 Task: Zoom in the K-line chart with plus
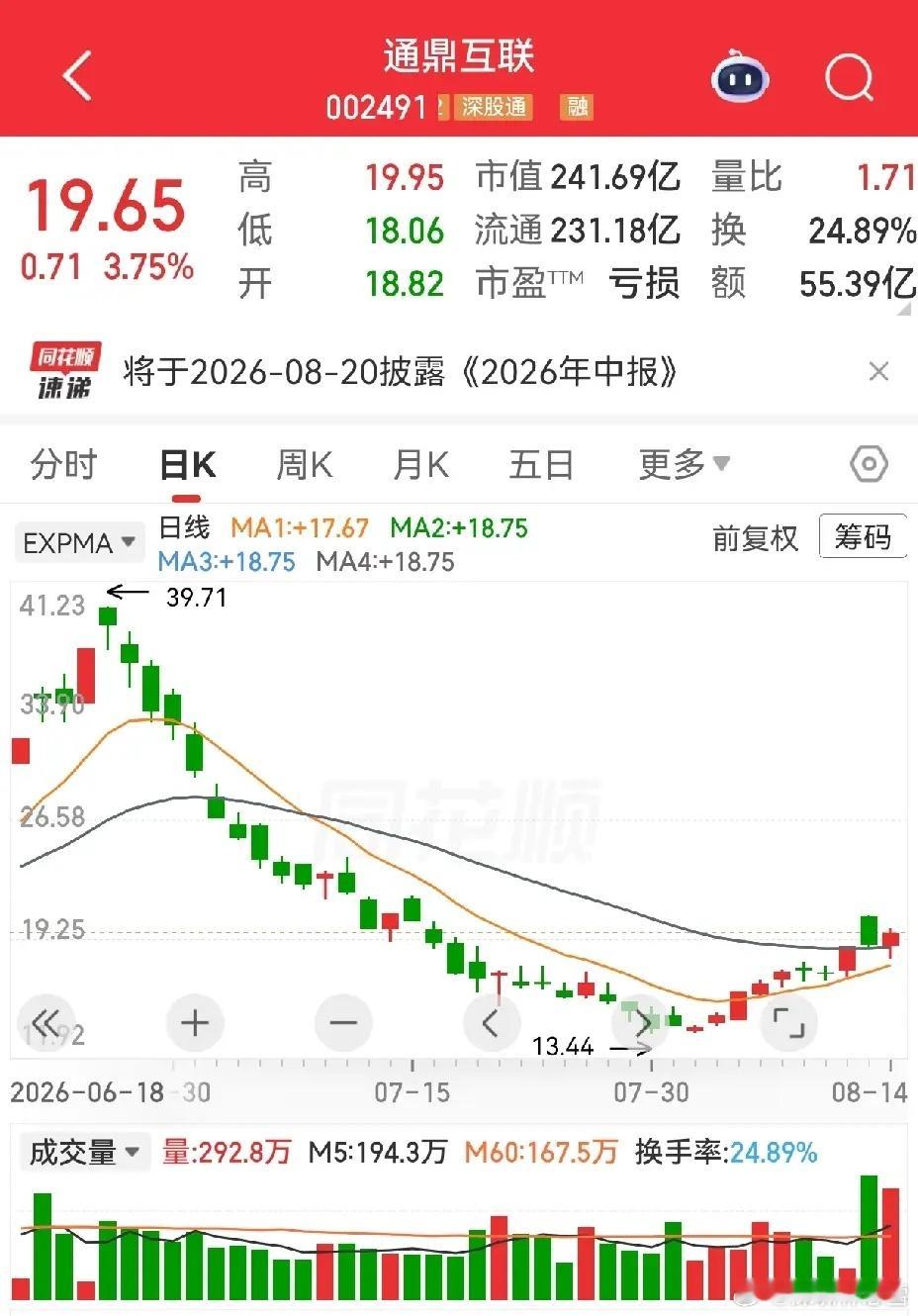point(195,1022)
